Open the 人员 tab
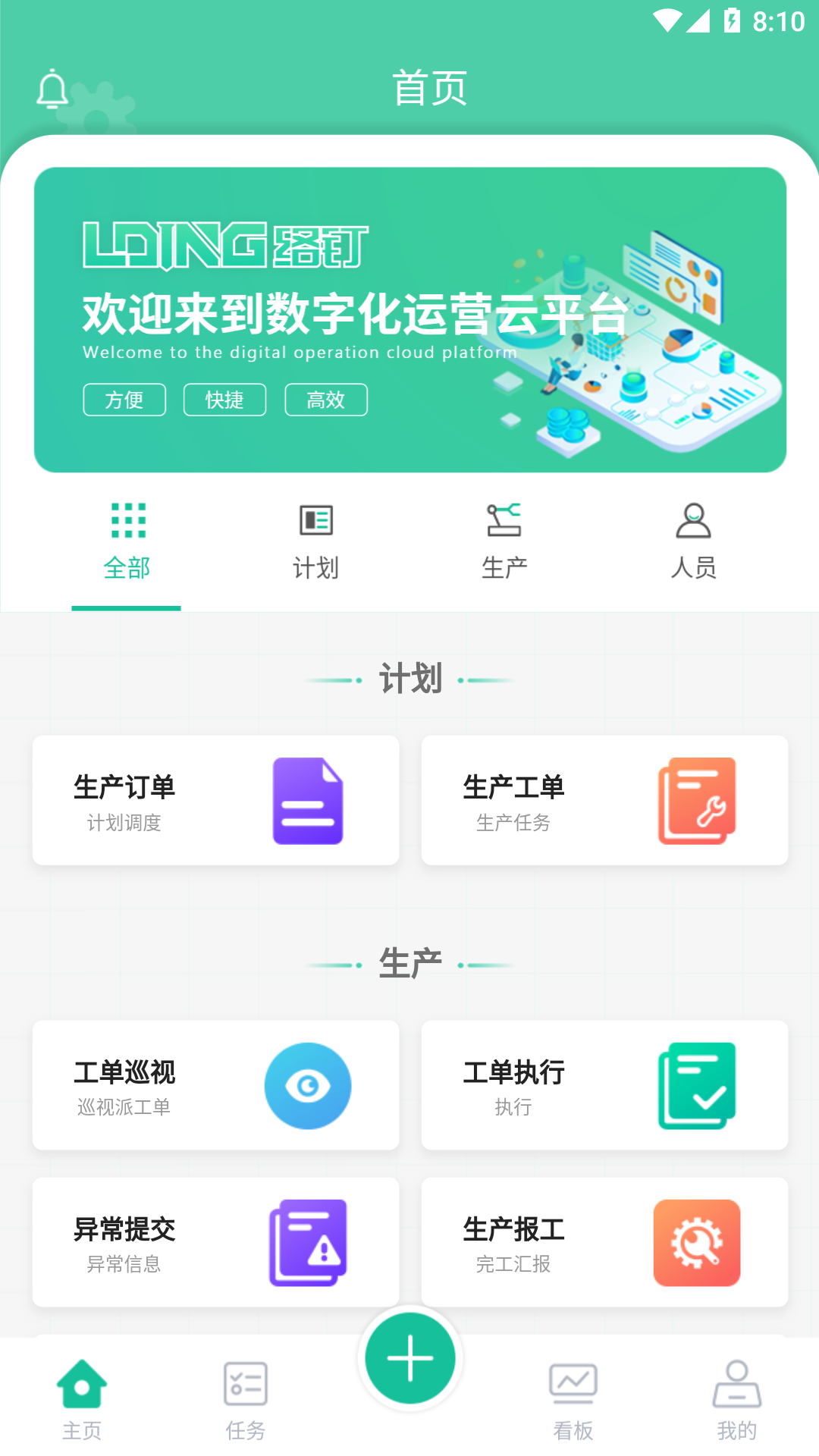Screen dimensions: 819x1456 point(694,540)
